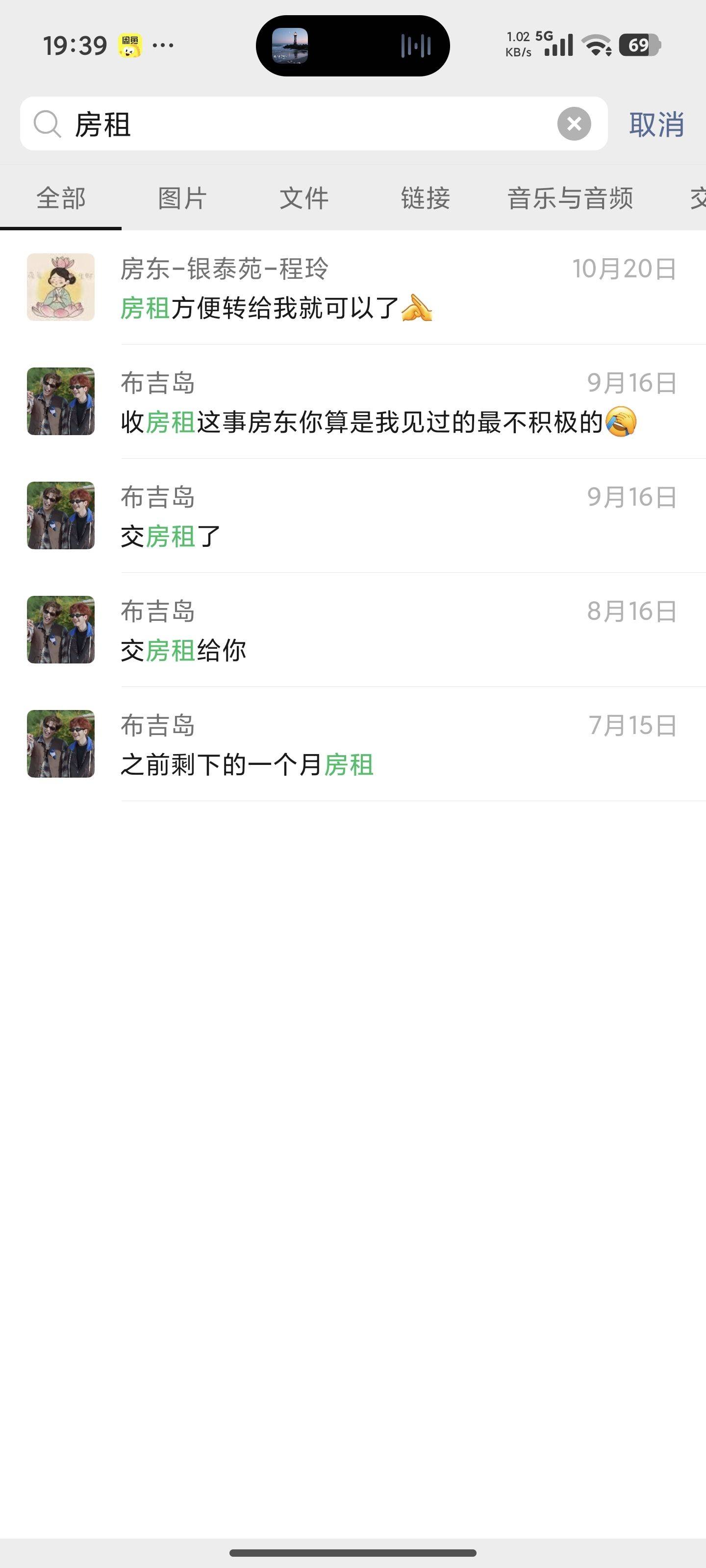This screenshot has width=706, height=1568.
Task: Switch to the 图片 tab
Action: click(182, 198)
